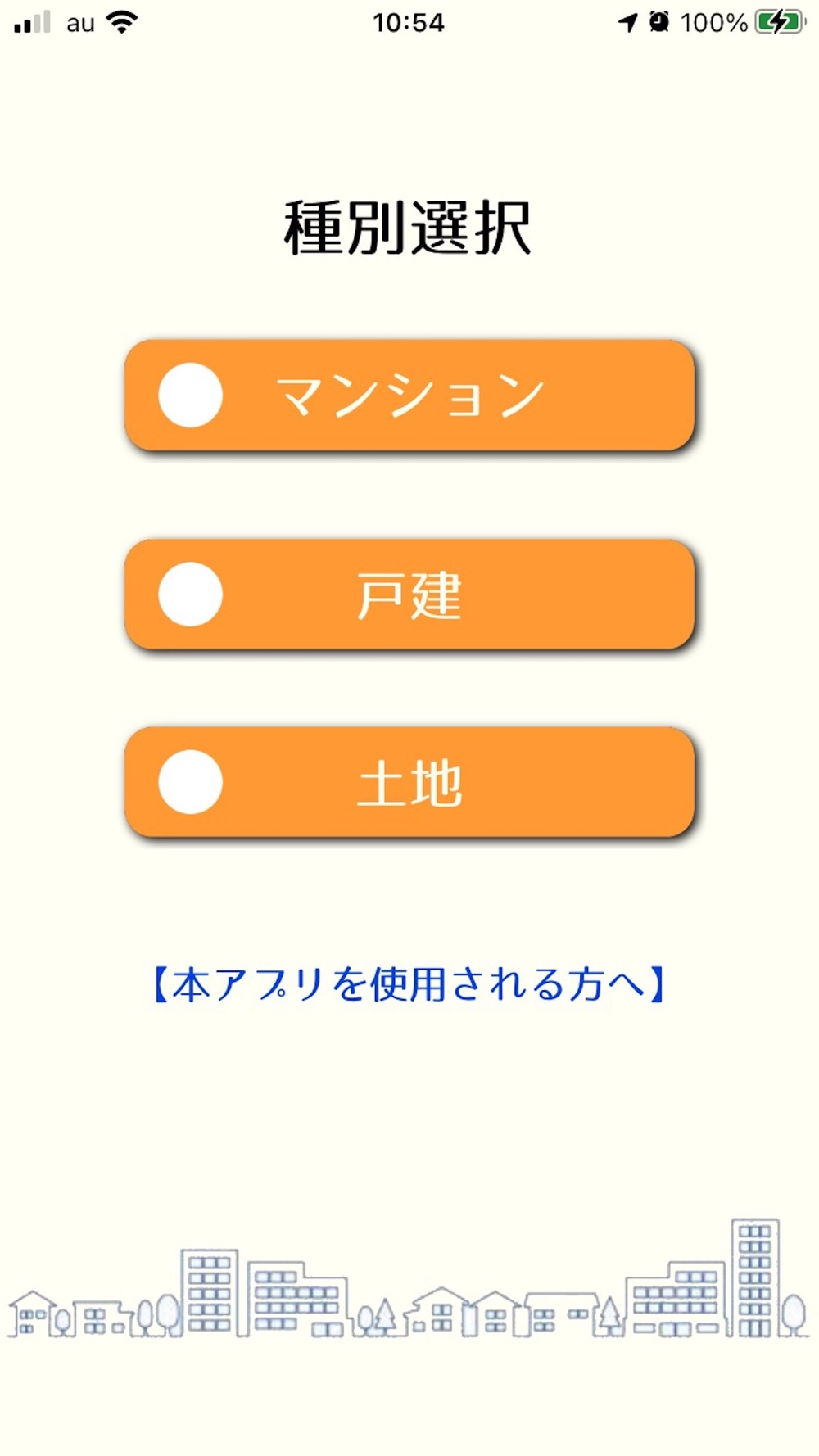Open the 本アプリを使用される方へ link
Viewport: 819px width, 1456px height.
pos(409,983)
